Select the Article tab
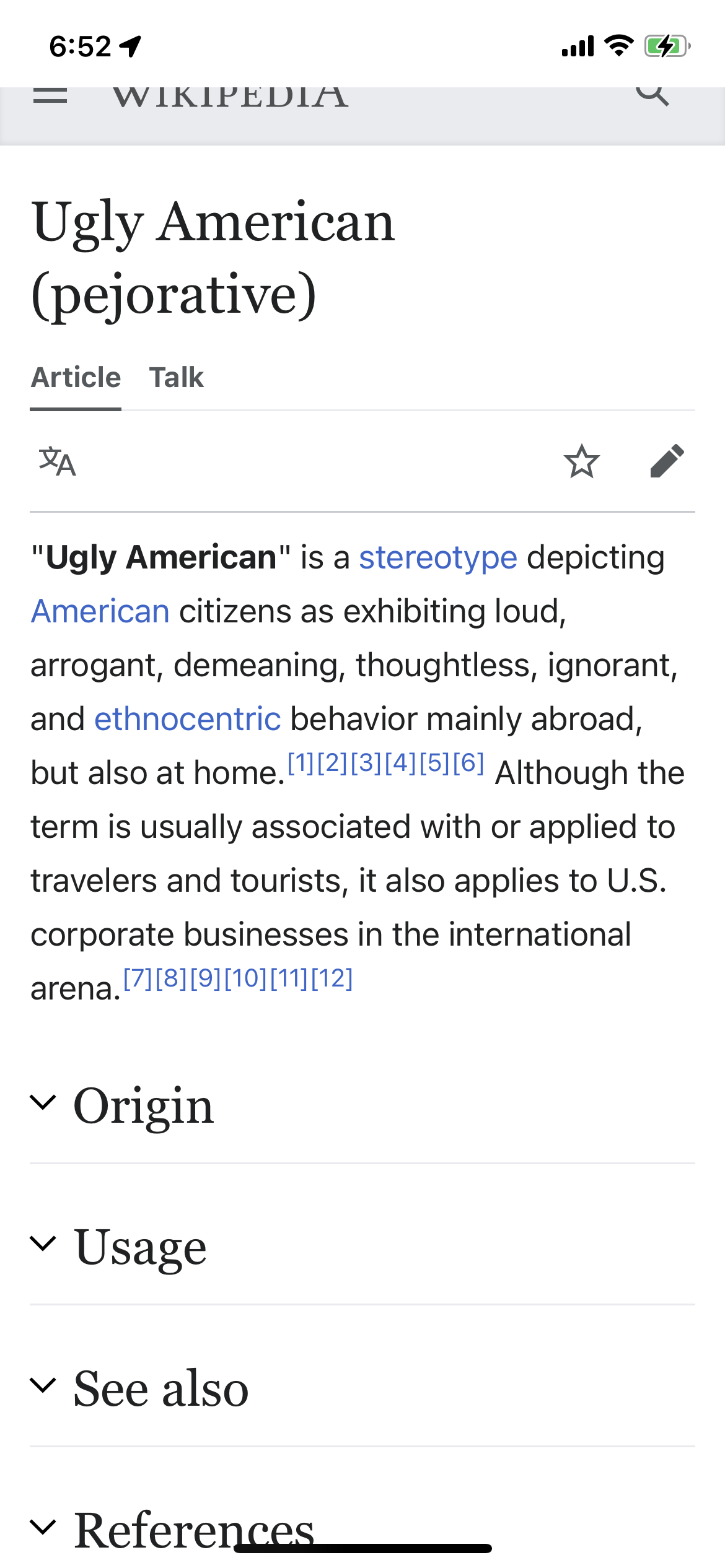Image resolution: width=725 pixels, height=1568 pixels. (76, 378)
